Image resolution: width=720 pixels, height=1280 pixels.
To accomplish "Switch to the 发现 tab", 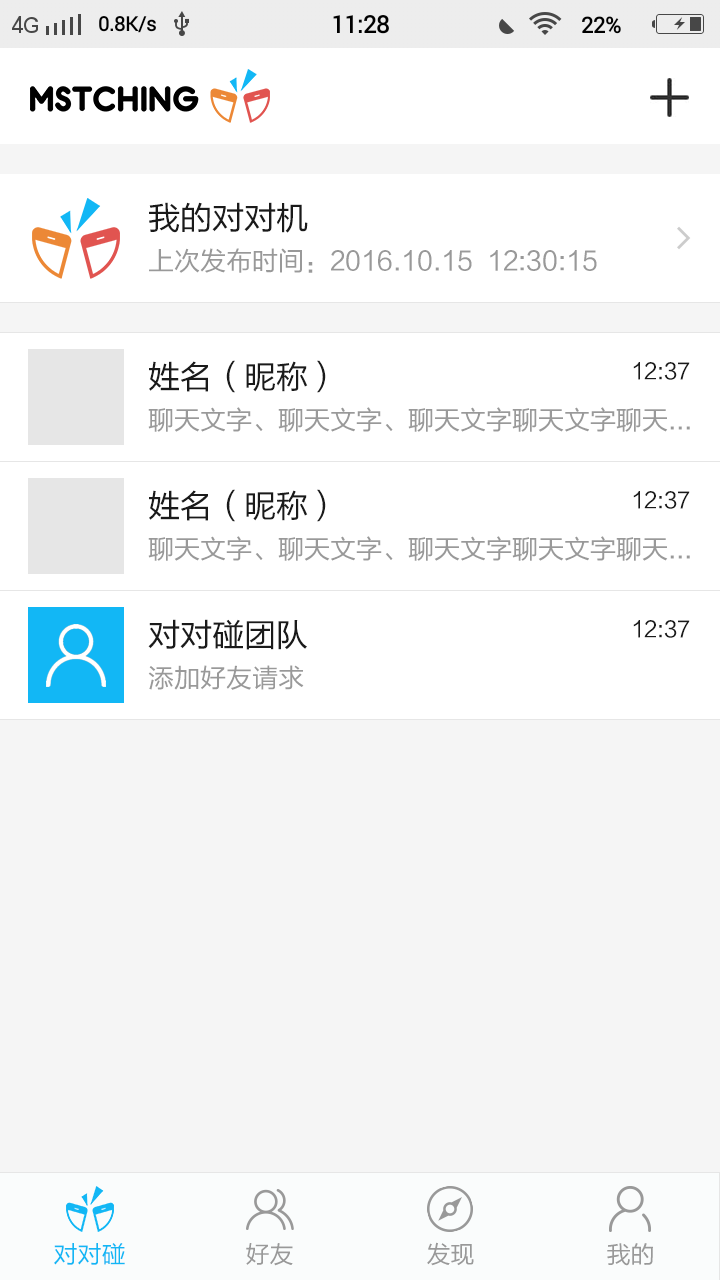I will click(x=450, y=1227).
